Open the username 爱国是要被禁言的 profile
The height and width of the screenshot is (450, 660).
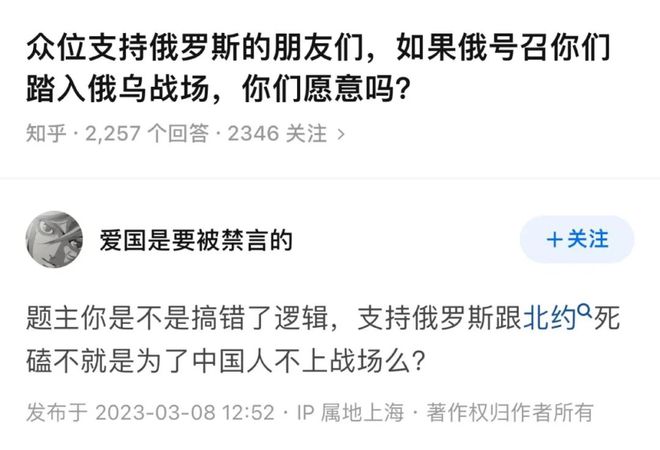[195, 240]
